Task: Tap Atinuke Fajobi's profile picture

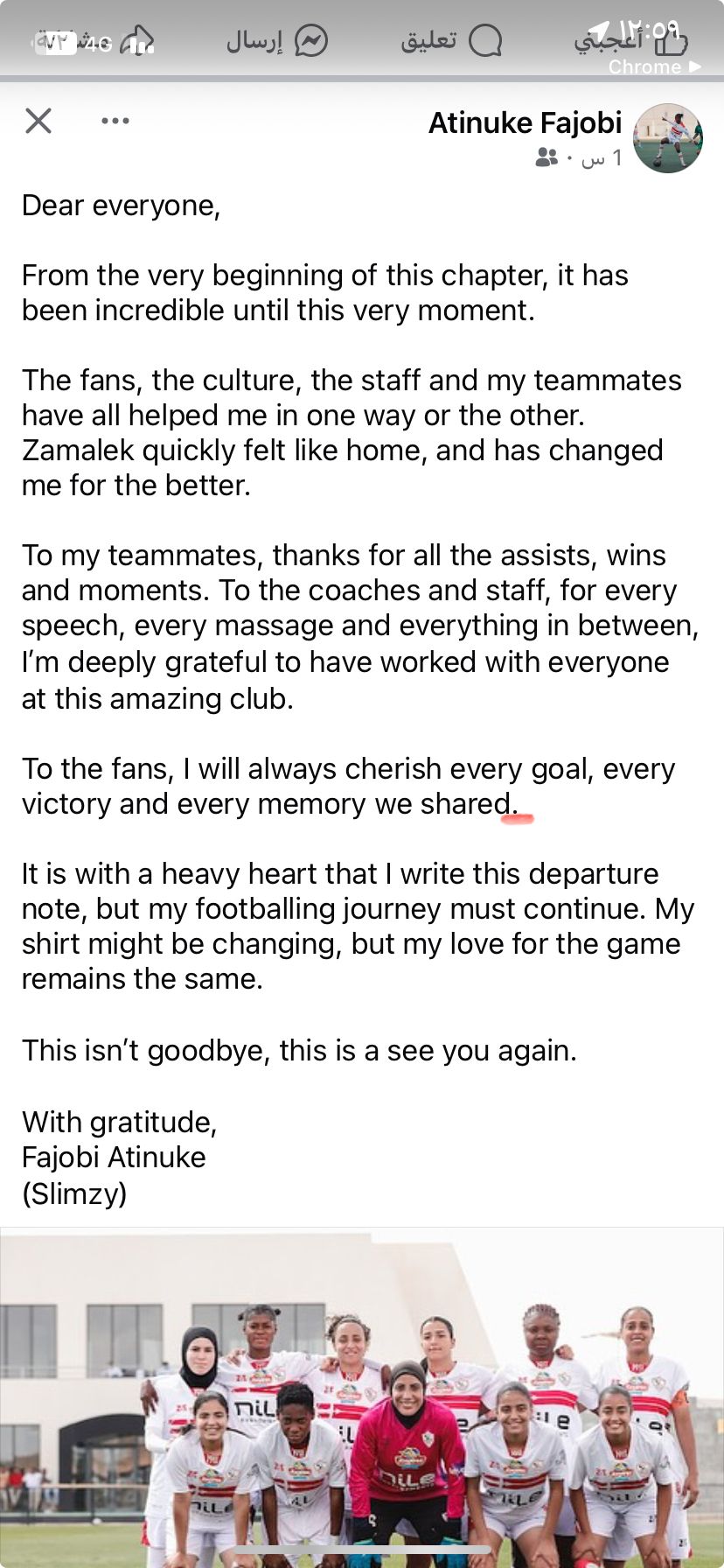Action: pos(668,138)
